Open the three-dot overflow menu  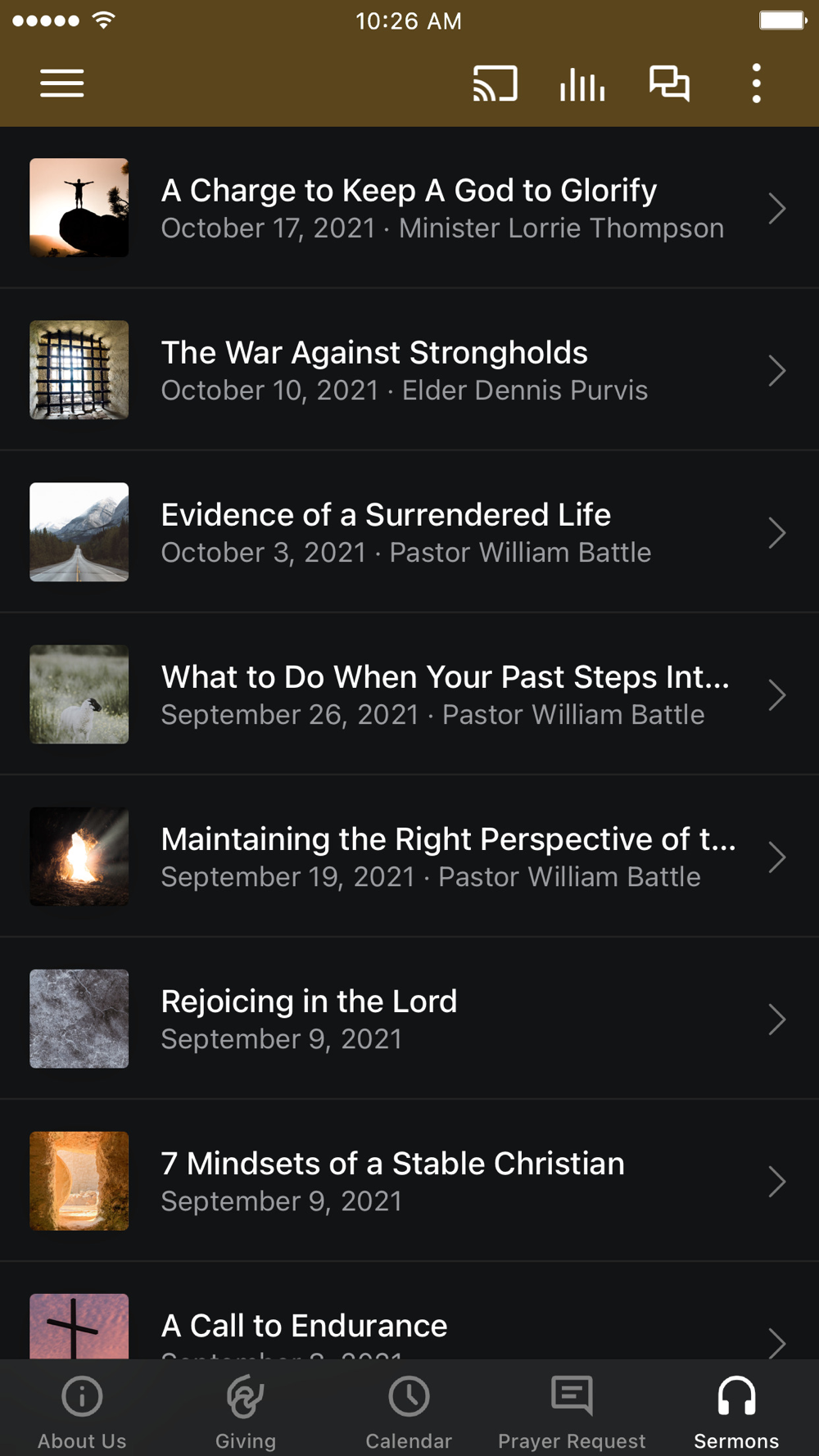756,84
